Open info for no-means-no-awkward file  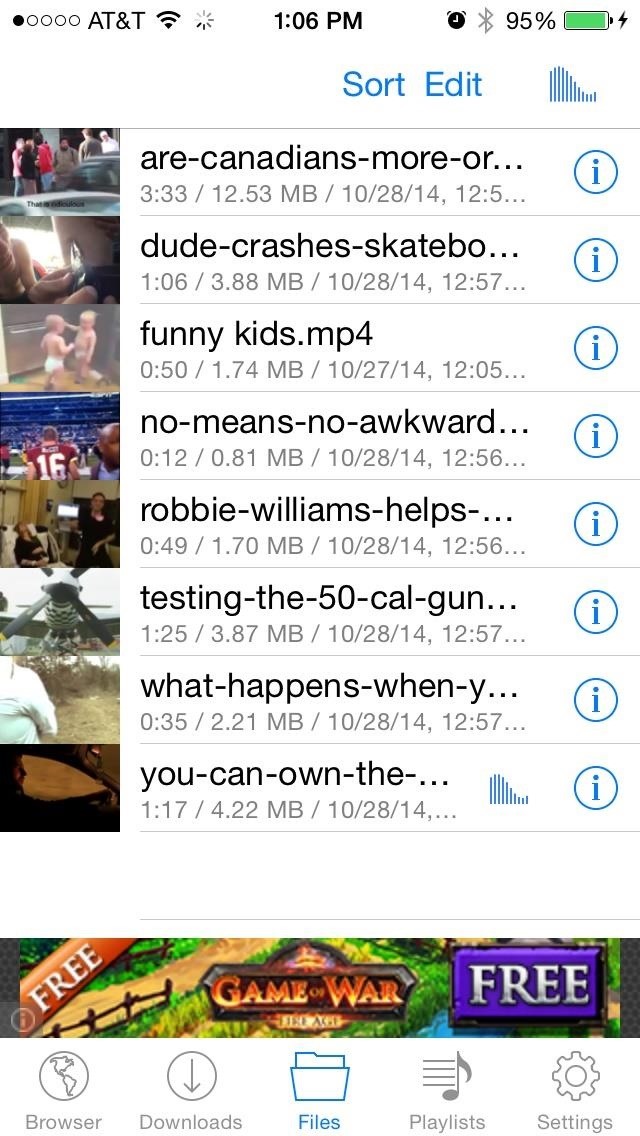click(595, 437)
